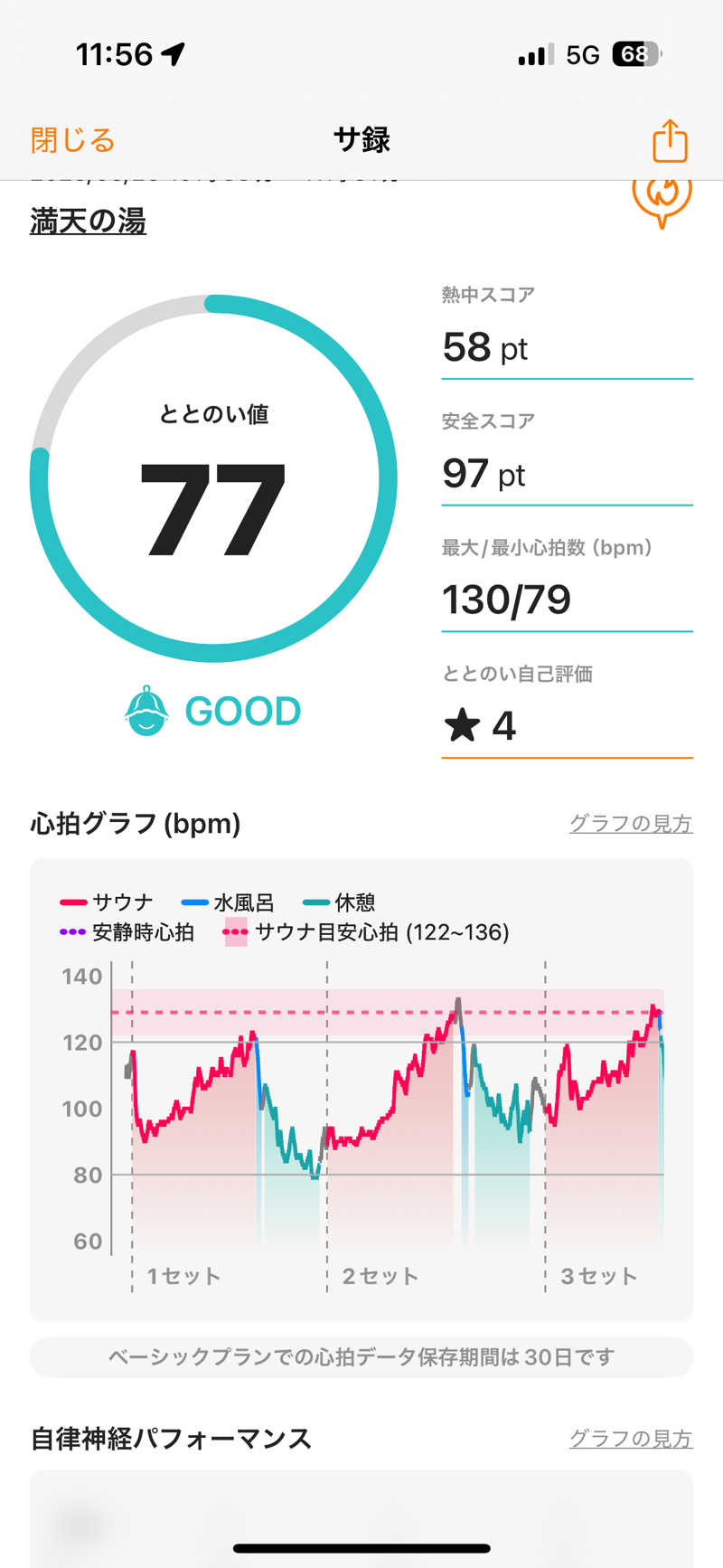Image resolution: width=723 pixels, height=1568 pixels.
Task: Edit the ととのい自己評価 star rating
Action: (x=567, y=726)
